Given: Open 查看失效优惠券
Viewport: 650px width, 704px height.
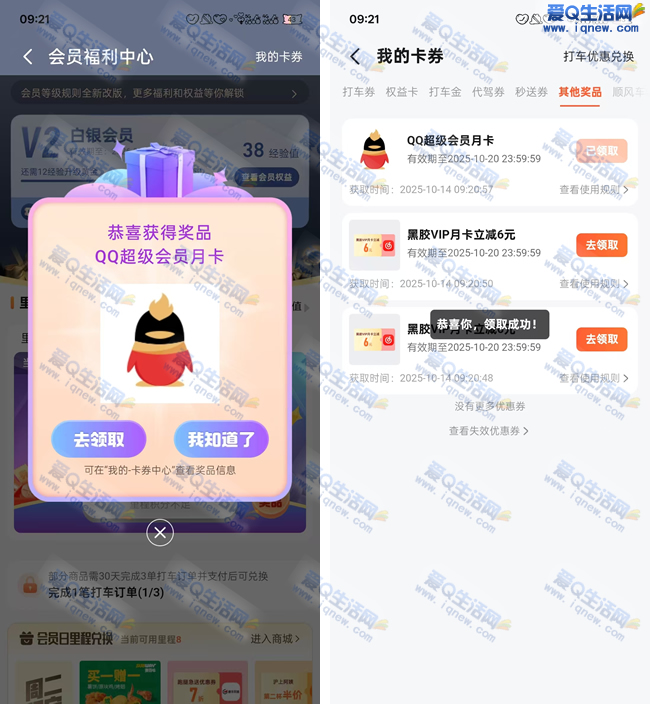Looking at the screenshot, I should tap(489, 431).
